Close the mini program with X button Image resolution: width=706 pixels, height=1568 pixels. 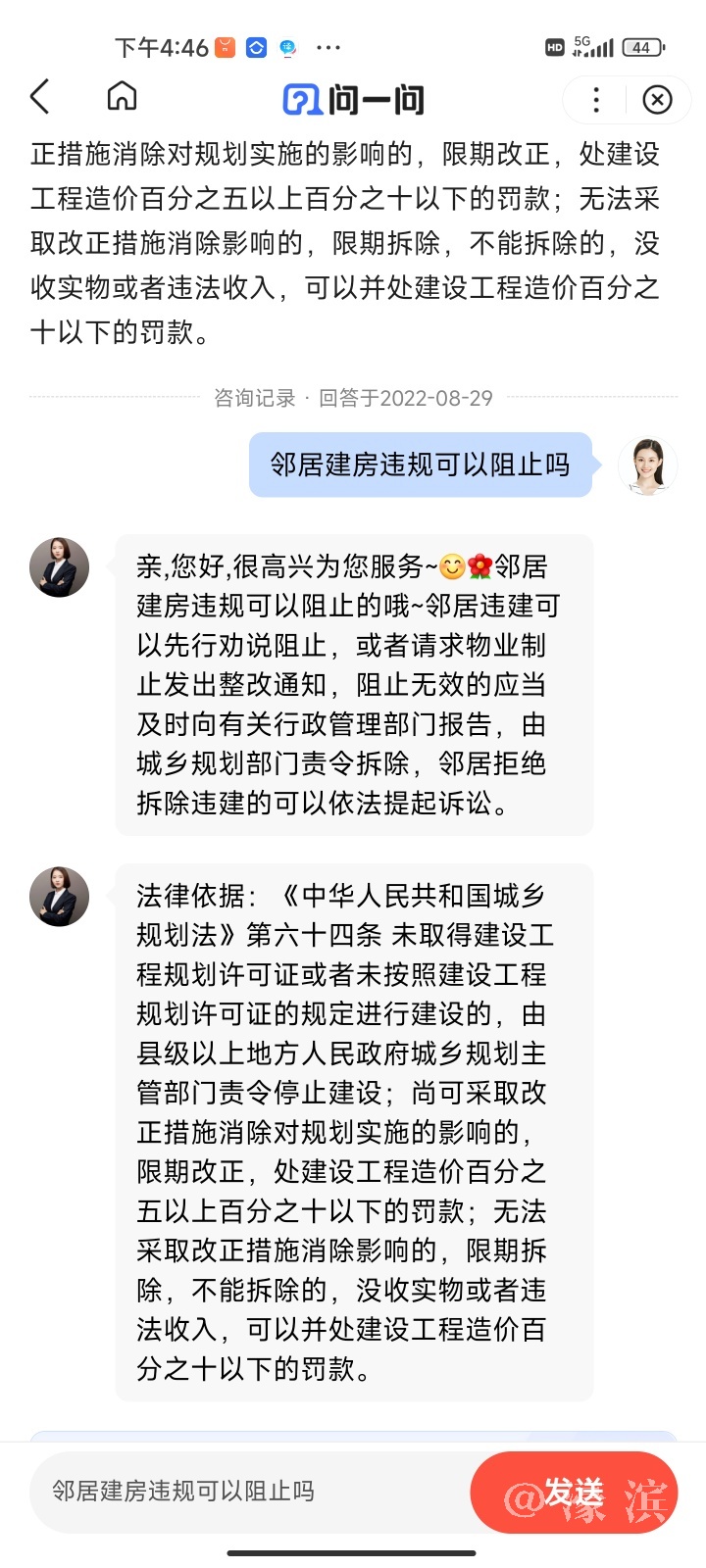coord(657,99)
